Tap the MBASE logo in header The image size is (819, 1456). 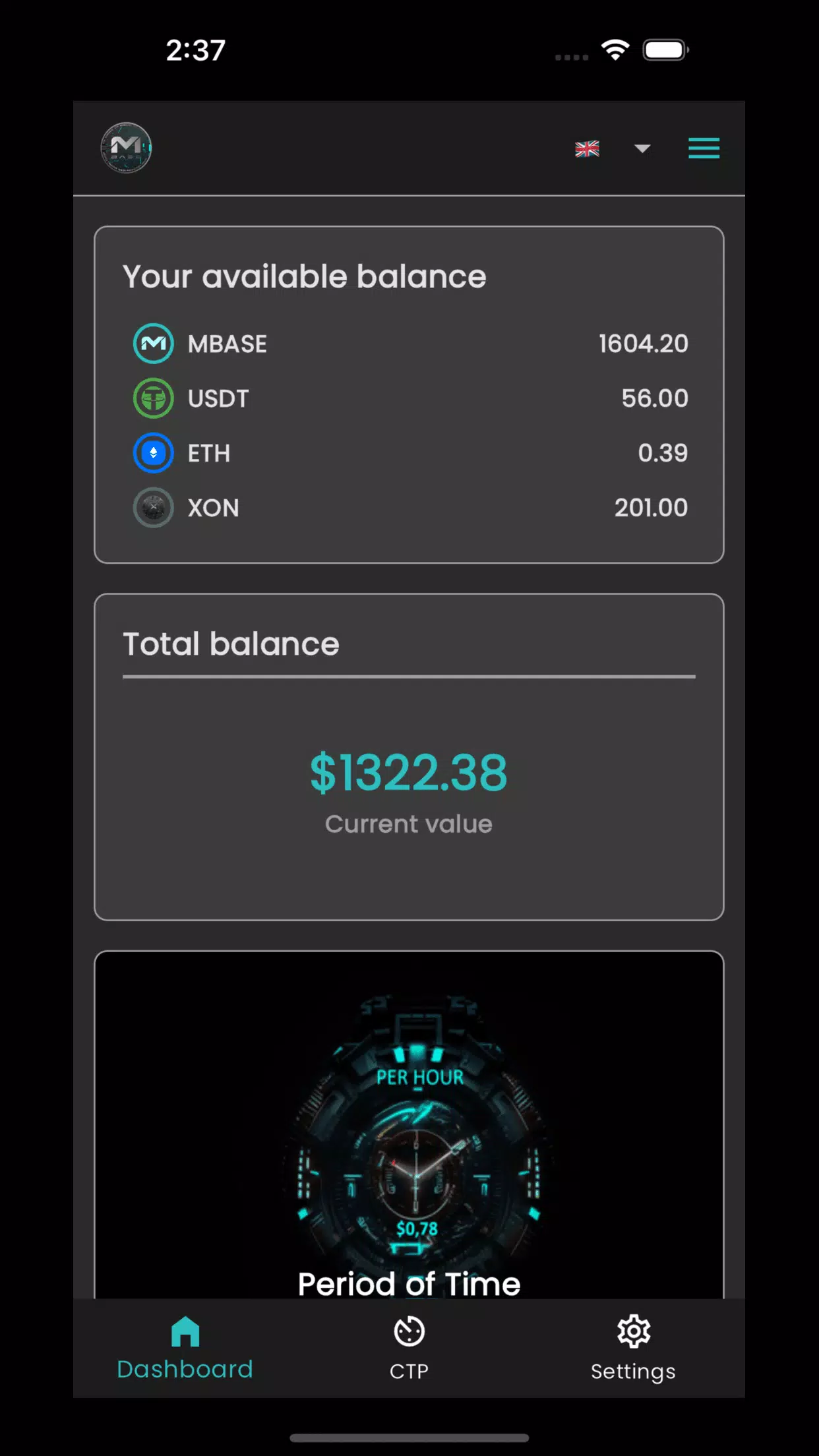click(x=126, y=148)
